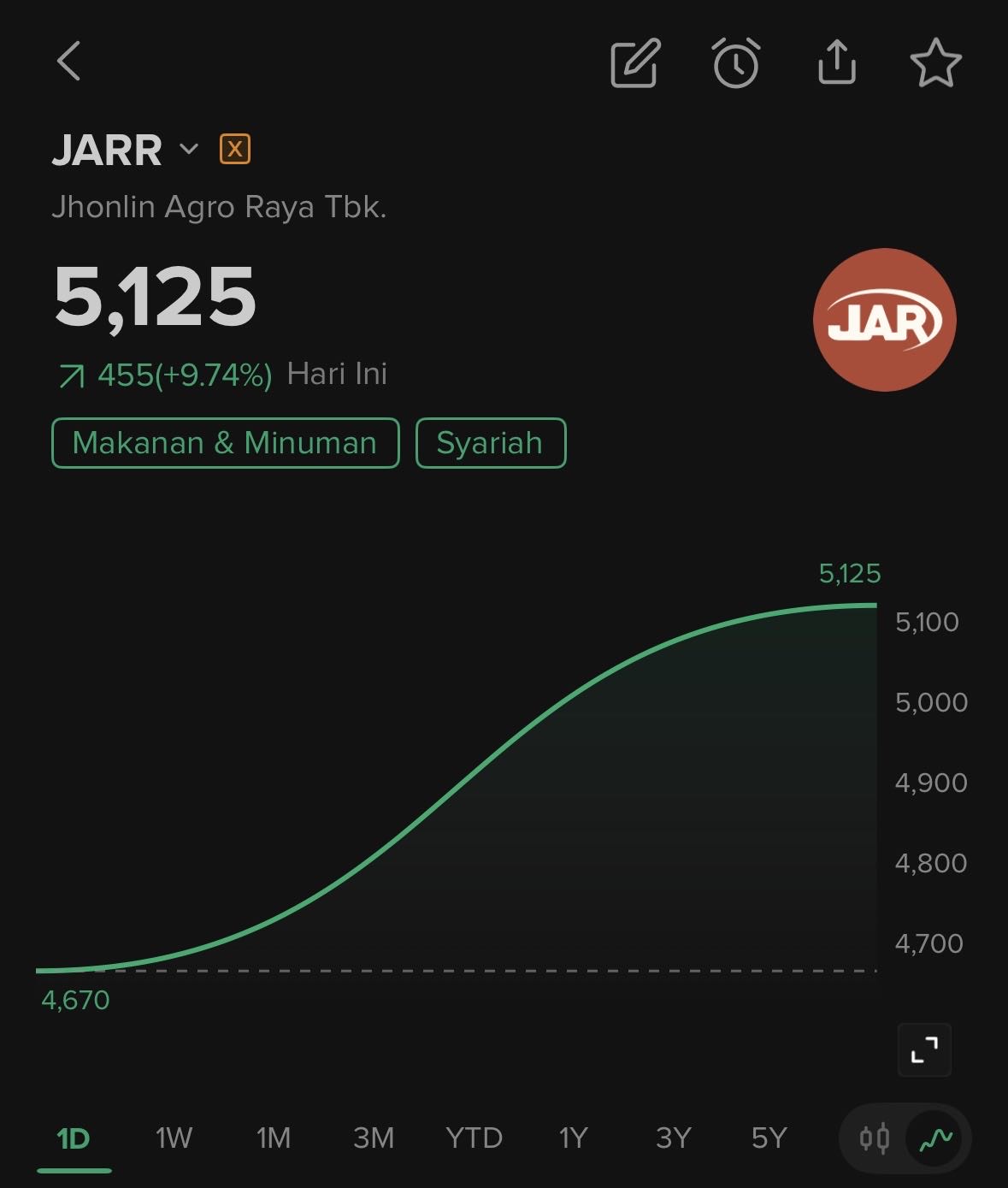This screenshot has height=1188, width=1008.
Task: Share the JARR stock page
Action: (836, 63)
